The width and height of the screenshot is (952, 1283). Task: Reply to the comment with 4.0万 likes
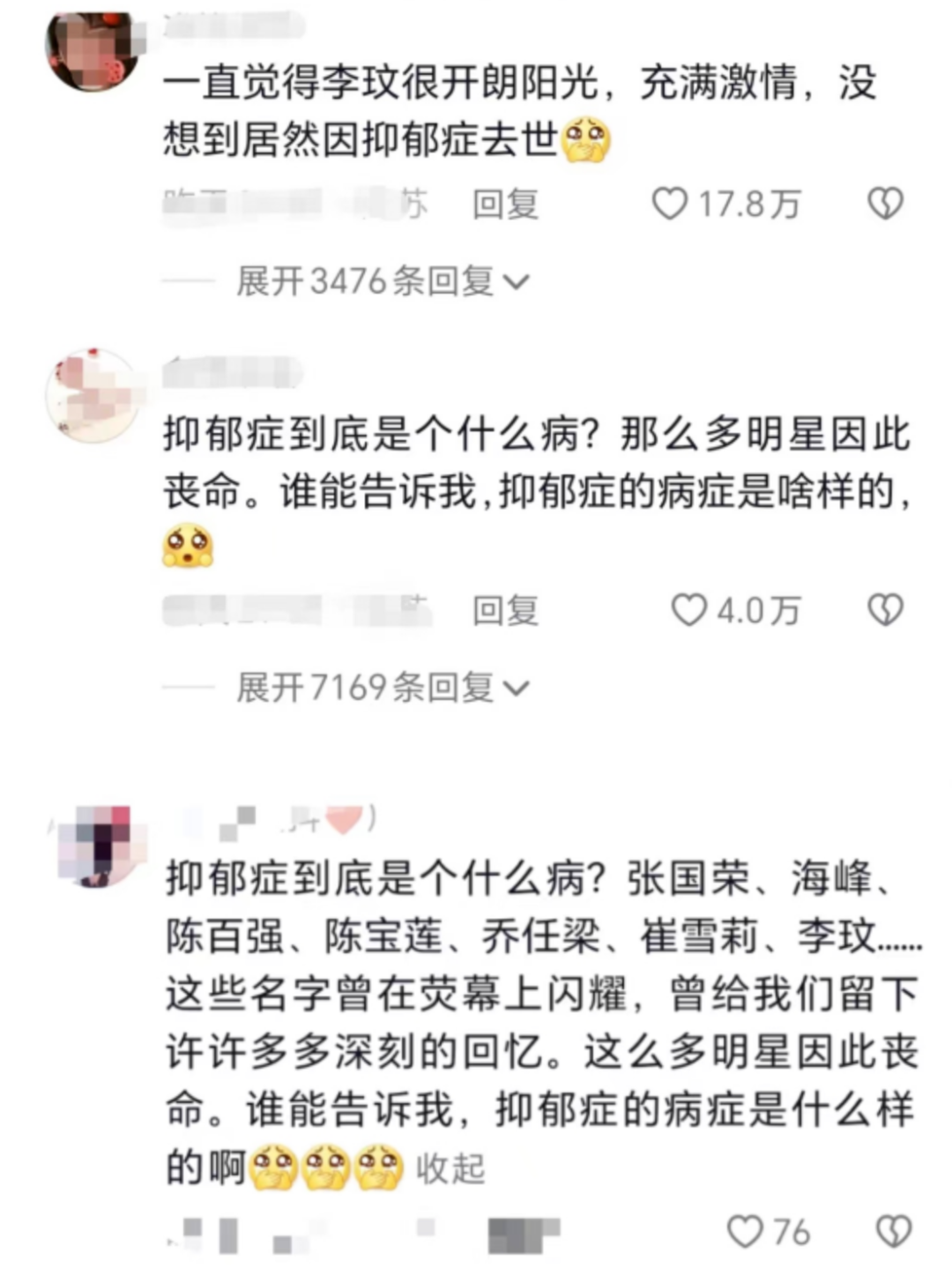tap(505, 610)
